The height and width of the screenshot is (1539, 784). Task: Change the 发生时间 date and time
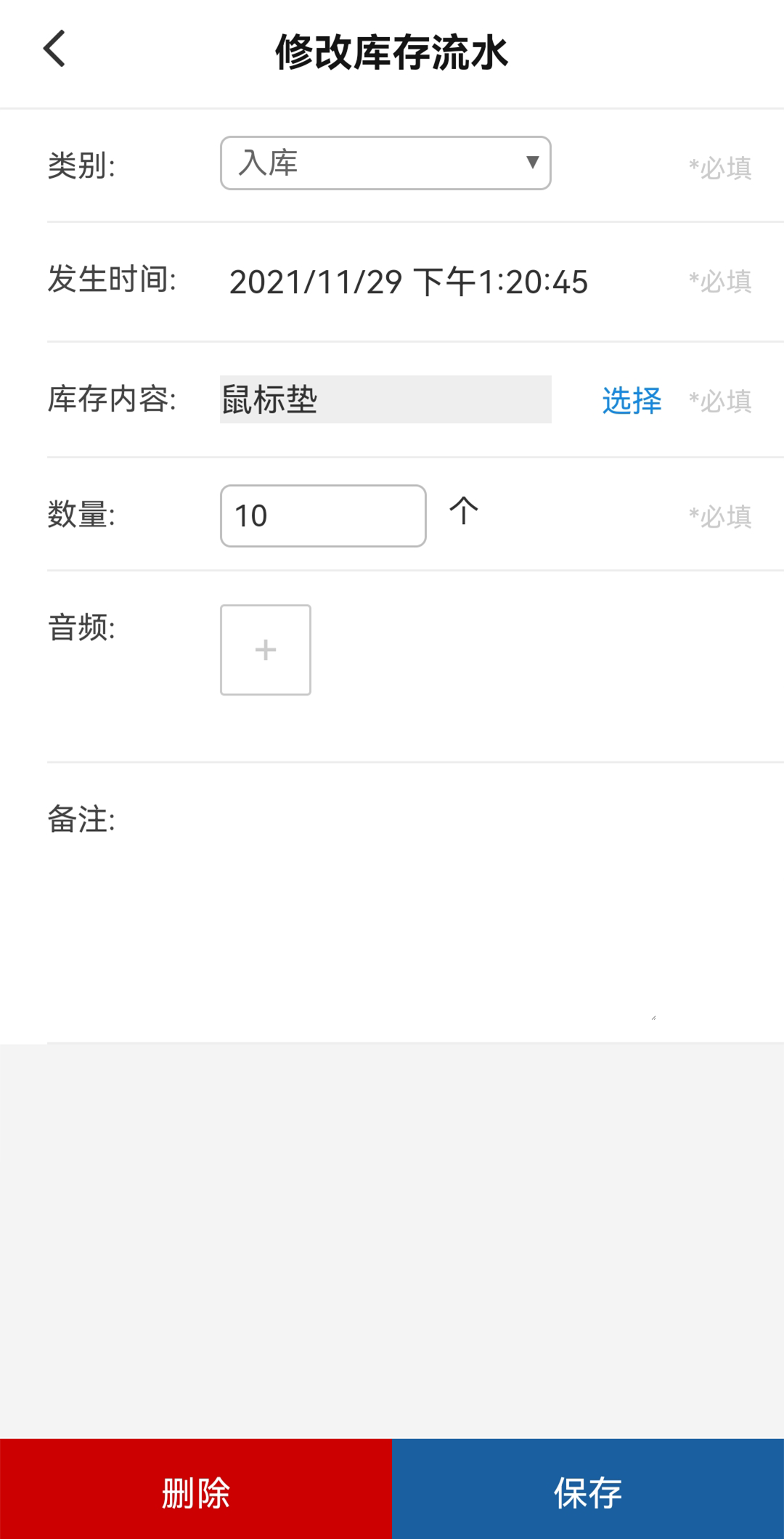(408, 282)
